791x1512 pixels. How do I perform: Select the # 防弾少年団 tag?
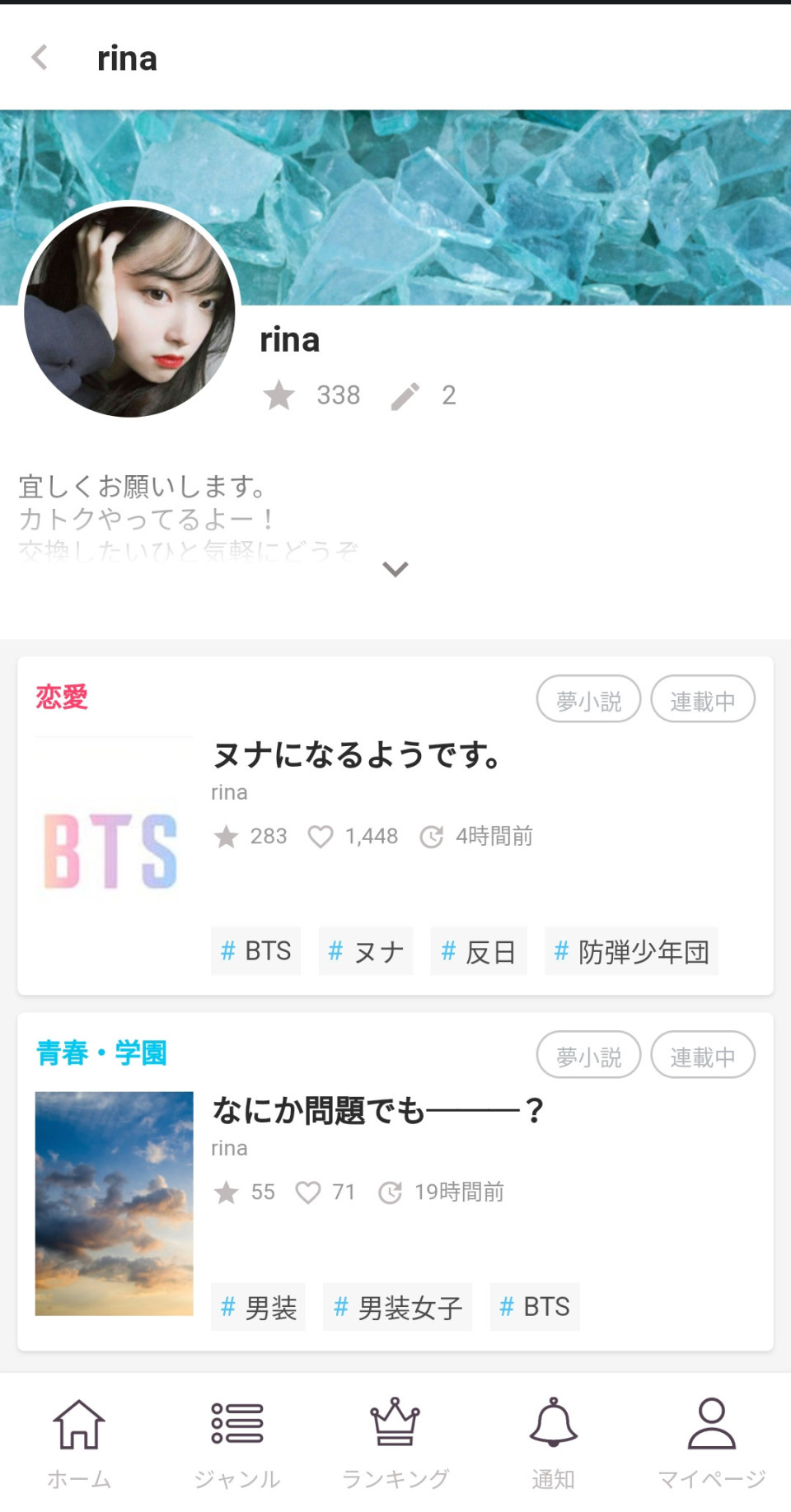pyautogui.click(x=631, y=951)
